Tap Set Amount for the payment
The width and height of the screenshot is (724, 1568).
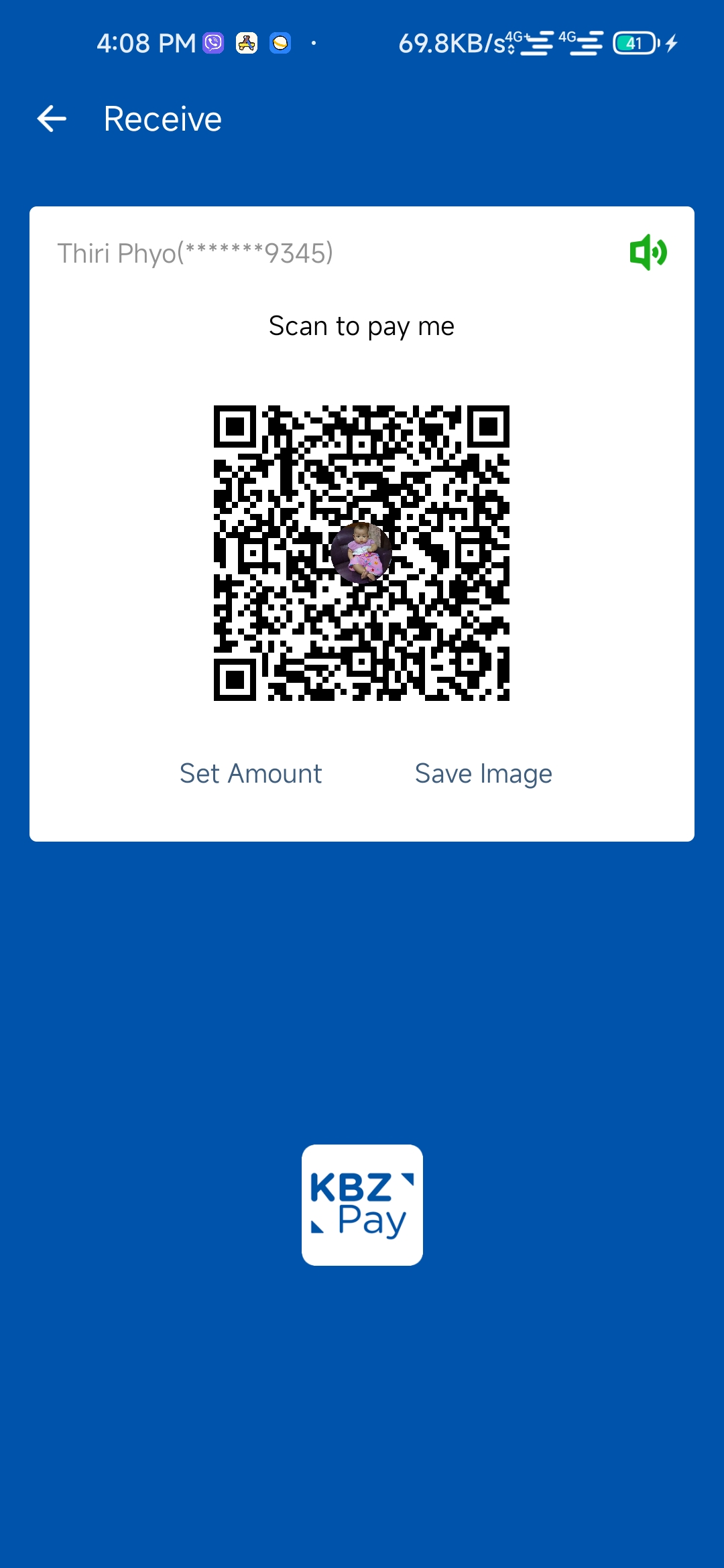coord(251,773)
